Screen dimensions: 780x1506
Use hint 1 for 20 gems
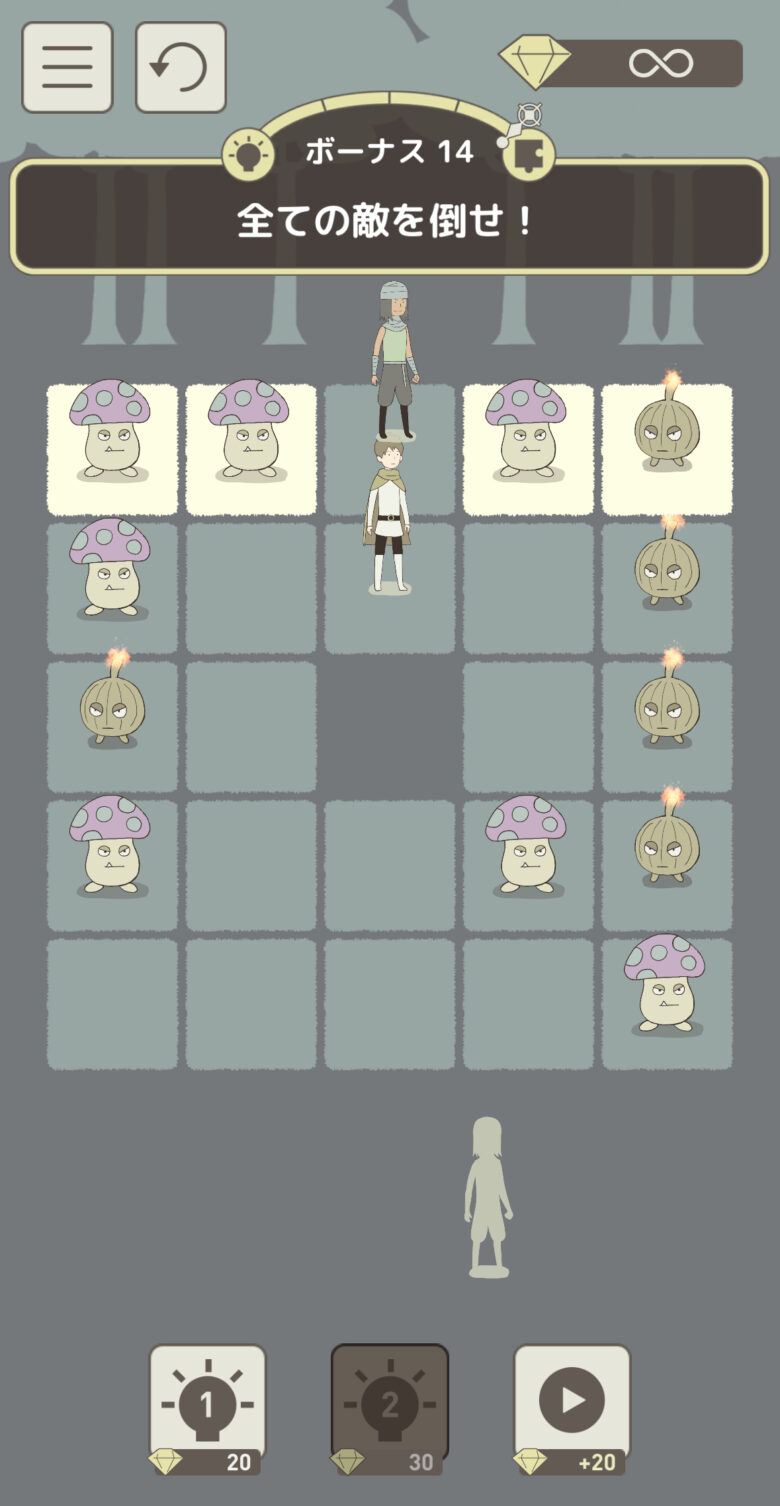[x=208, y=1405]
